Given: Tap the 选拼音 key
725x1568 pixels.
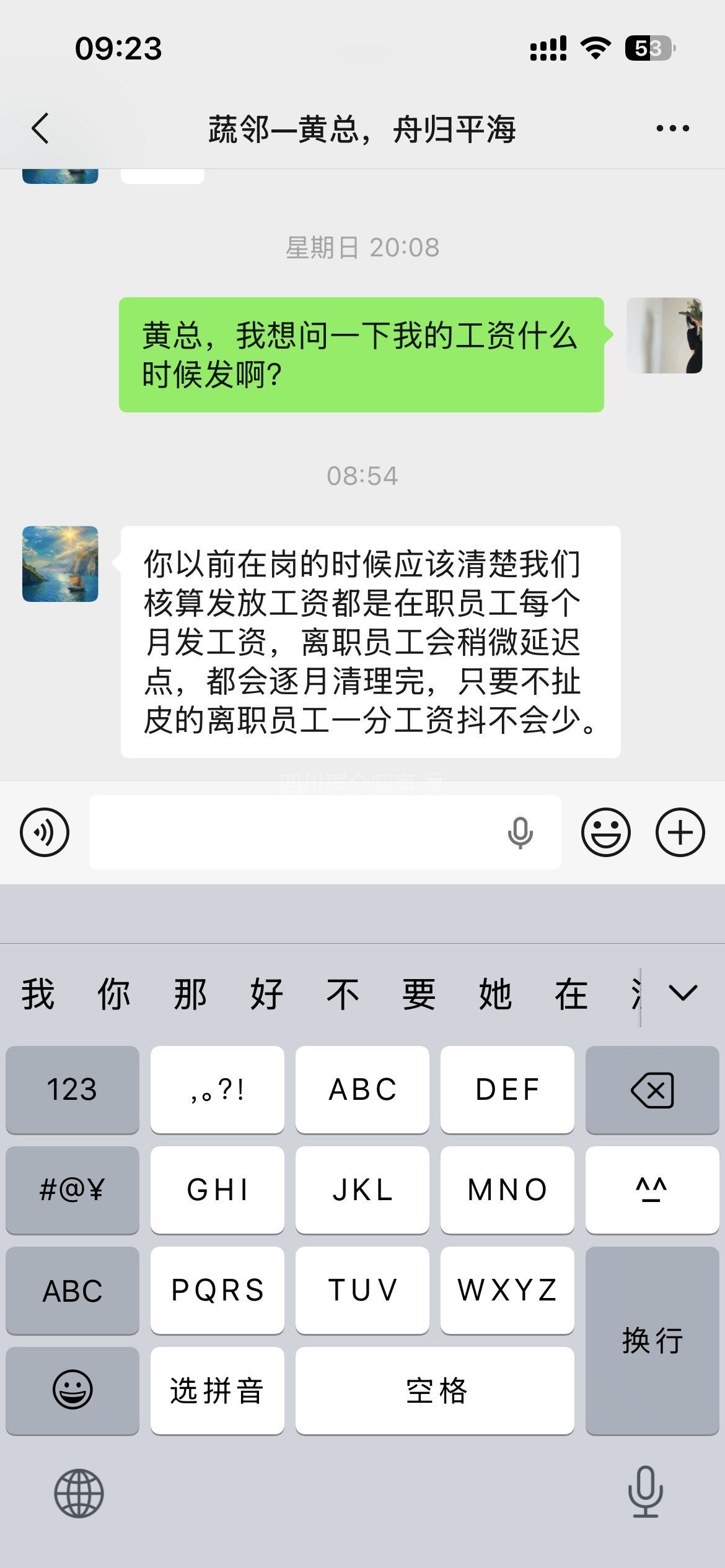Looking at the screenshot, I should coord(217,1390).
